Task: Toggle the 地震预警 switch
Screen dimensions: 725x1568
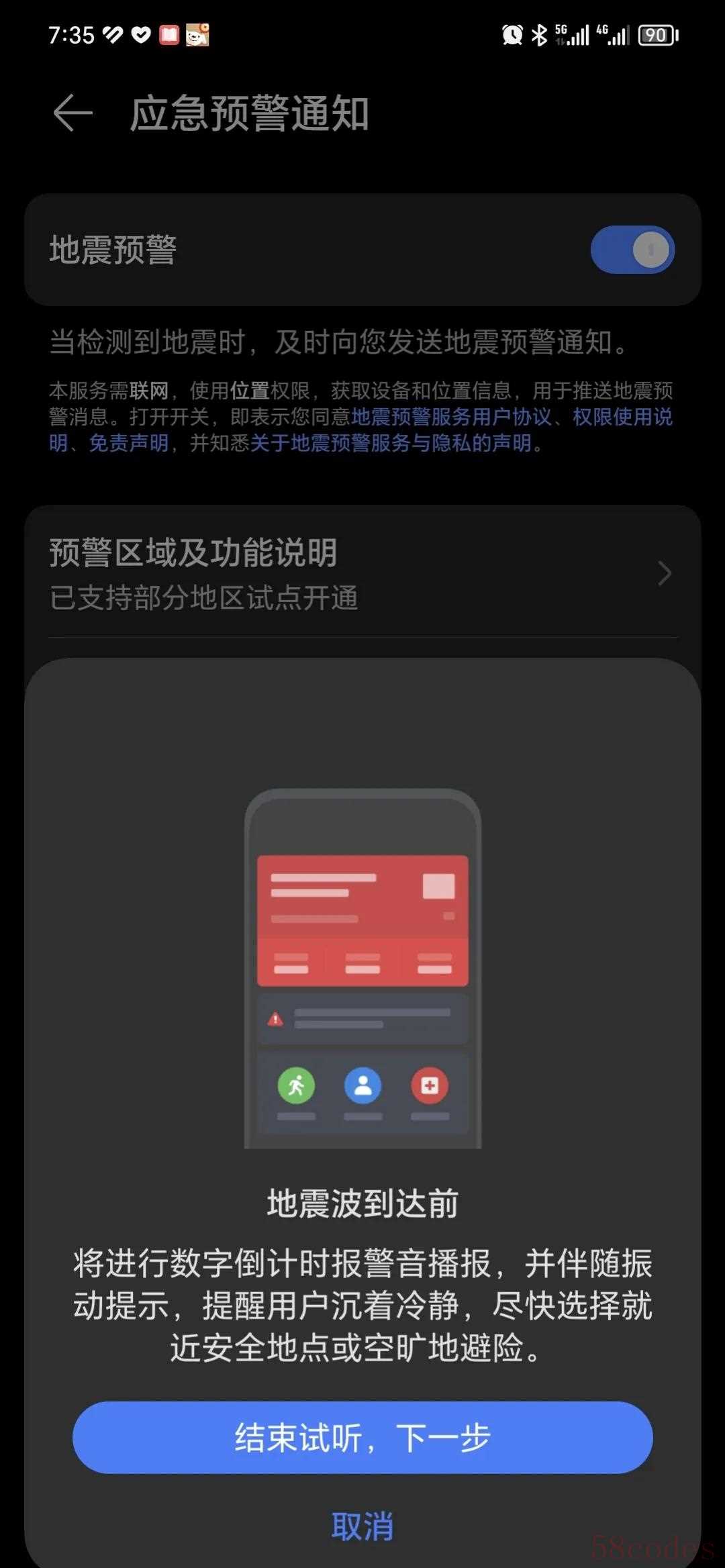Action: coord(632,250)
